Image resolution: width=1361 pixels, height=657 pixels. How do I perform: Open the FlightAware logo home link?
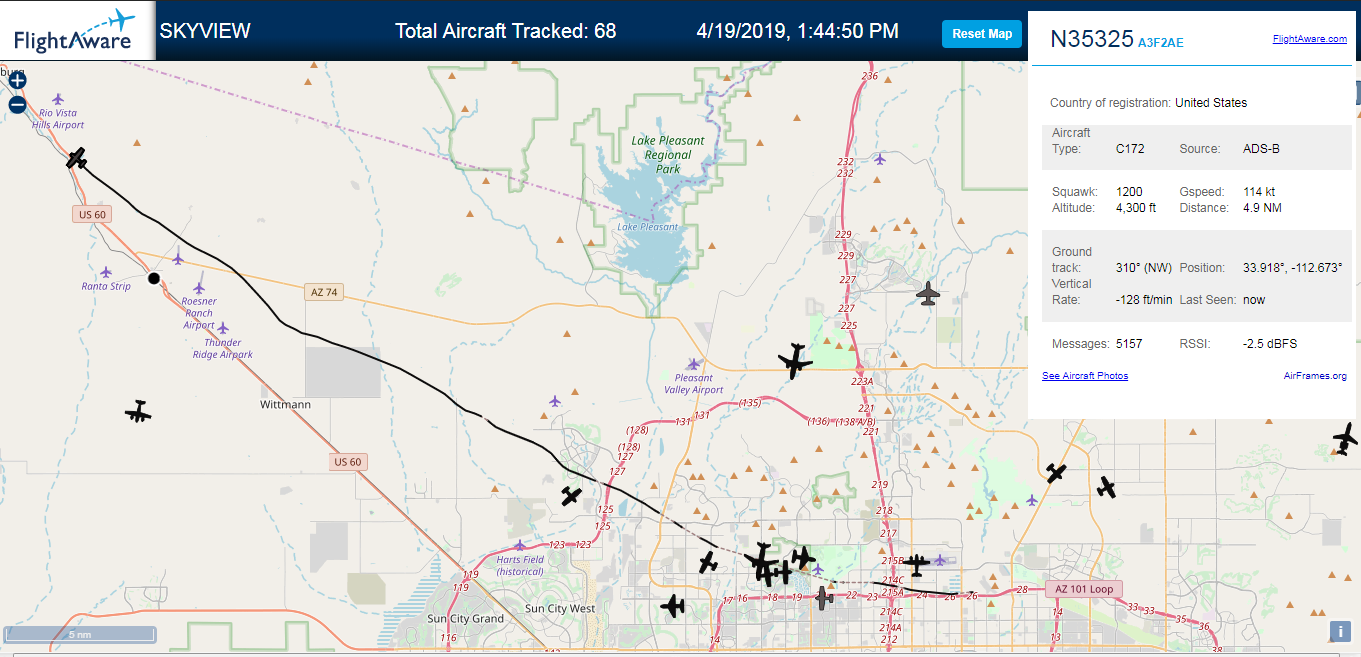point(75,30)
